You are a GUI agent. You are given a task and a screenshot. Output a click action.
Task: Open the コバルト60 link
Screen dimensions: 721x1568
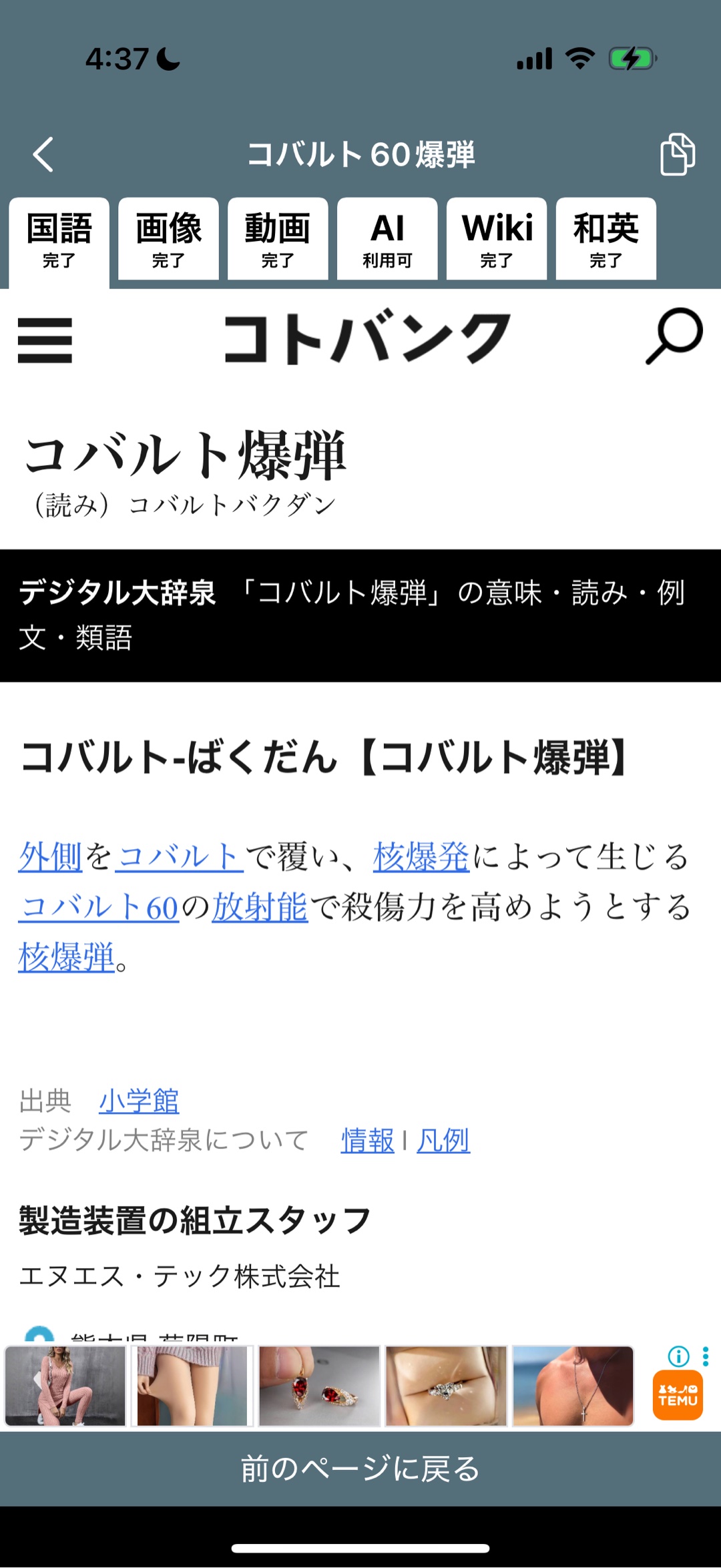99,908
